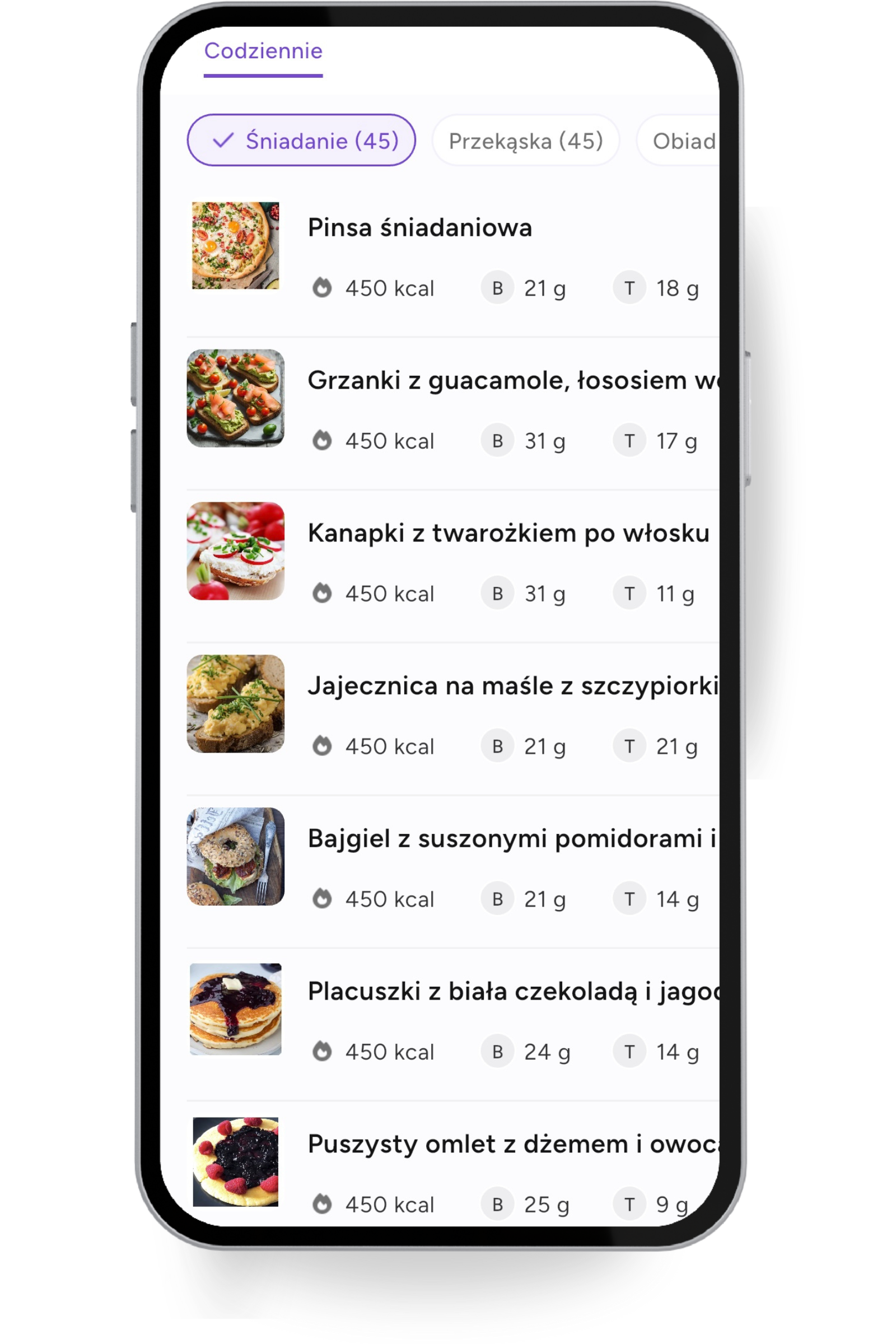Switch to the Codziennie tab

coord(263,52)
